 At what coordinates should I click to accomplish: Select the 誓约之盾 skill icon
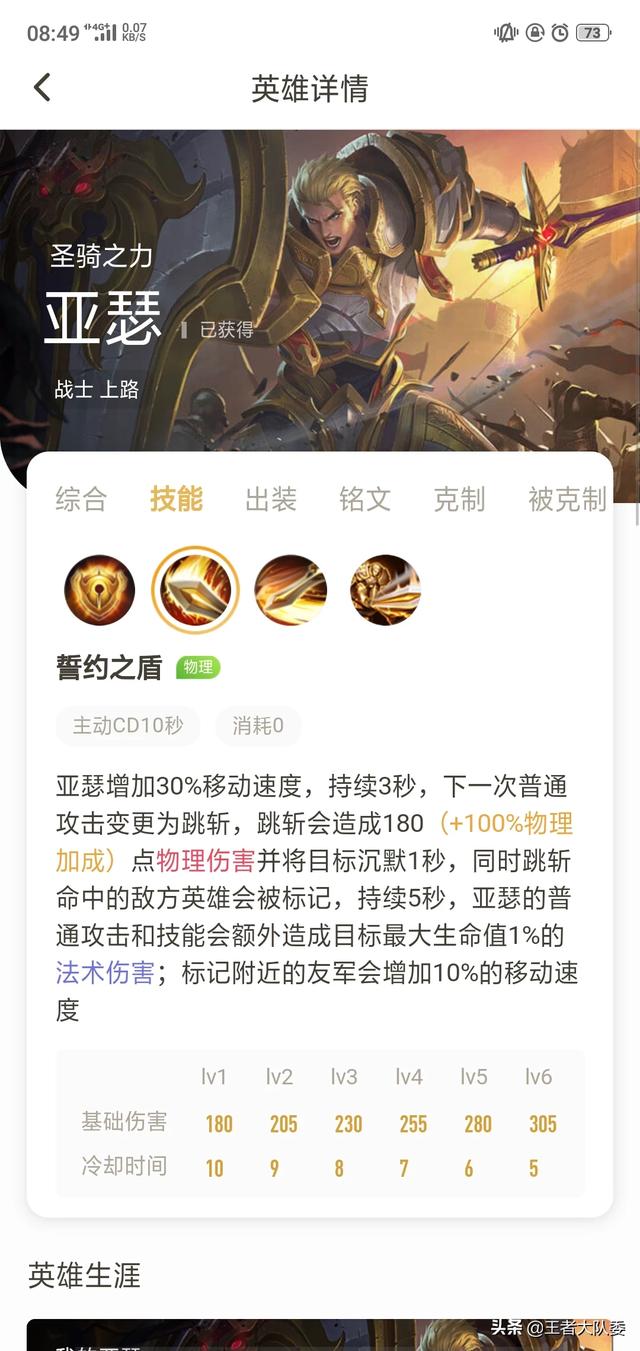pos(195,590)
